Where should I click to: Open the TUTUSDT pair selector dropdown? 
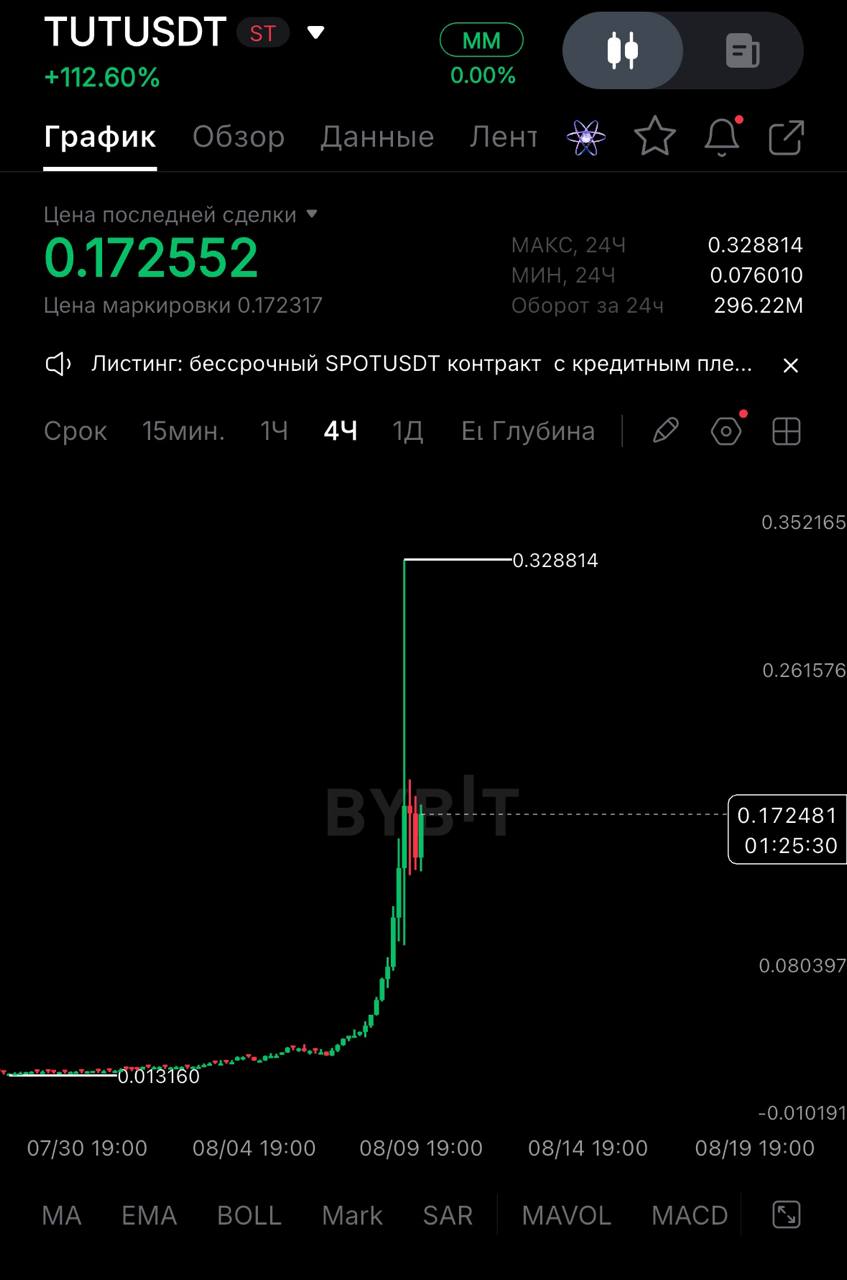316,33
